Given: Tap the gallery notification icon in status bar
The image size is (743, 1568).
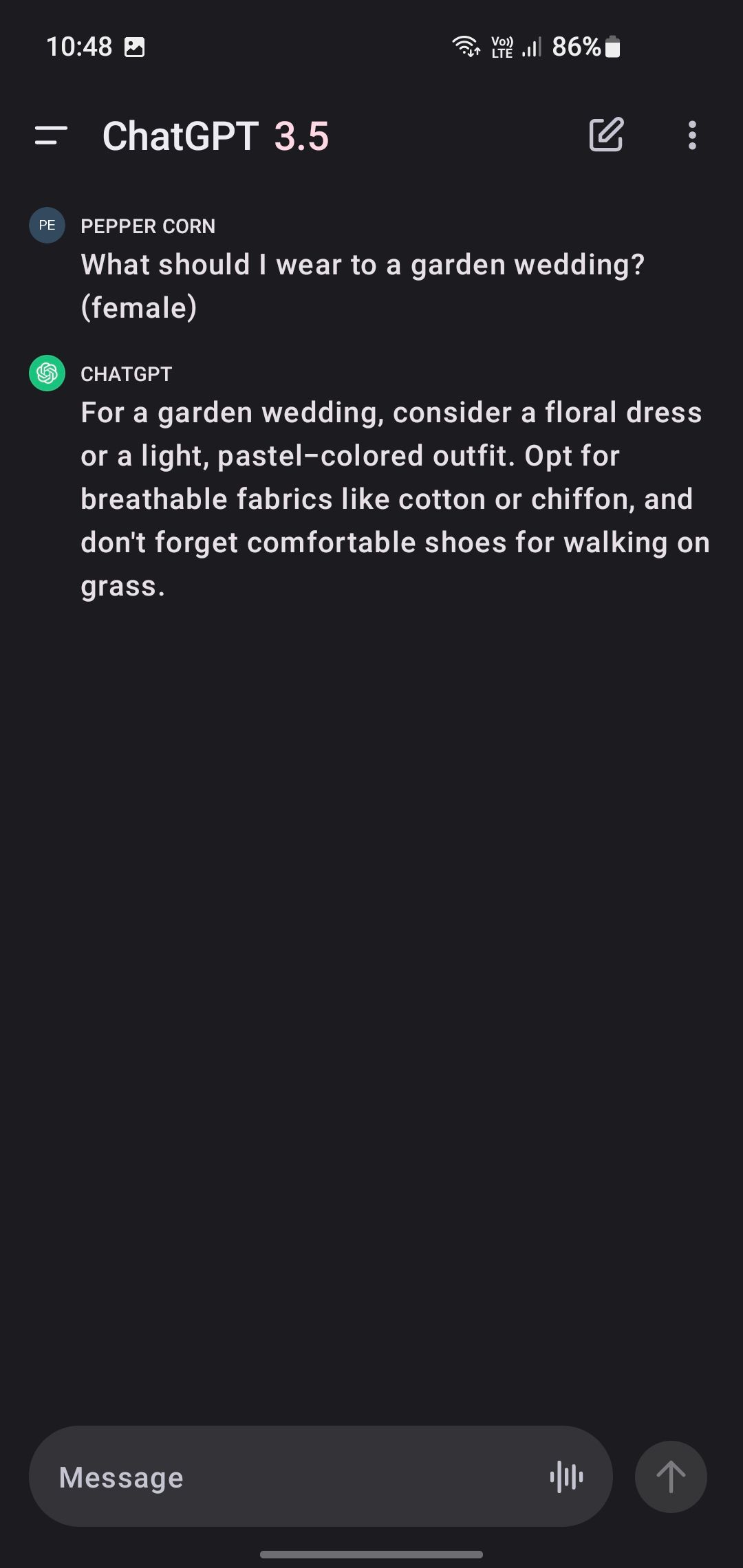Looking at the screenshot, I should tap(135, 47).
